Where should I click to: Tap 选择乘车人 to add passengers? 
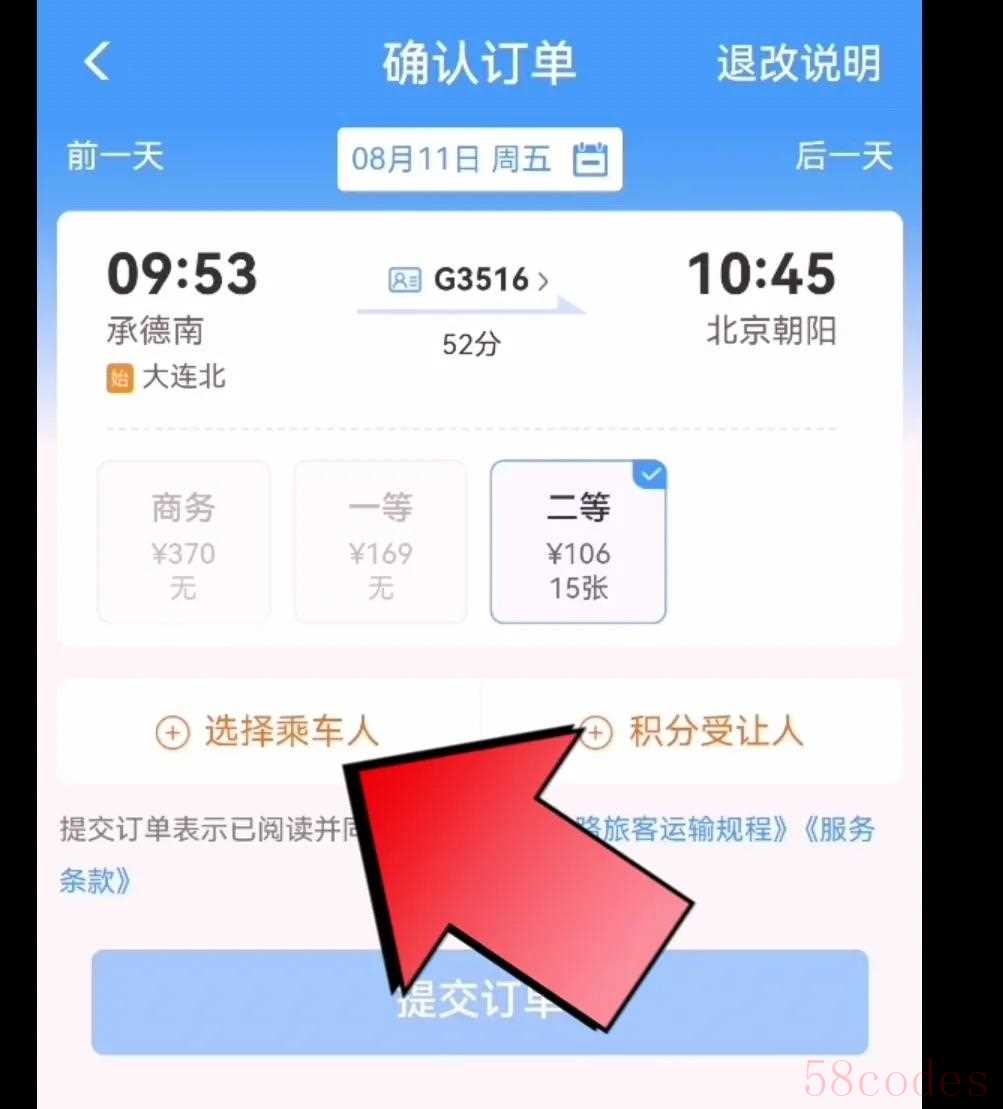click(268, 732)
